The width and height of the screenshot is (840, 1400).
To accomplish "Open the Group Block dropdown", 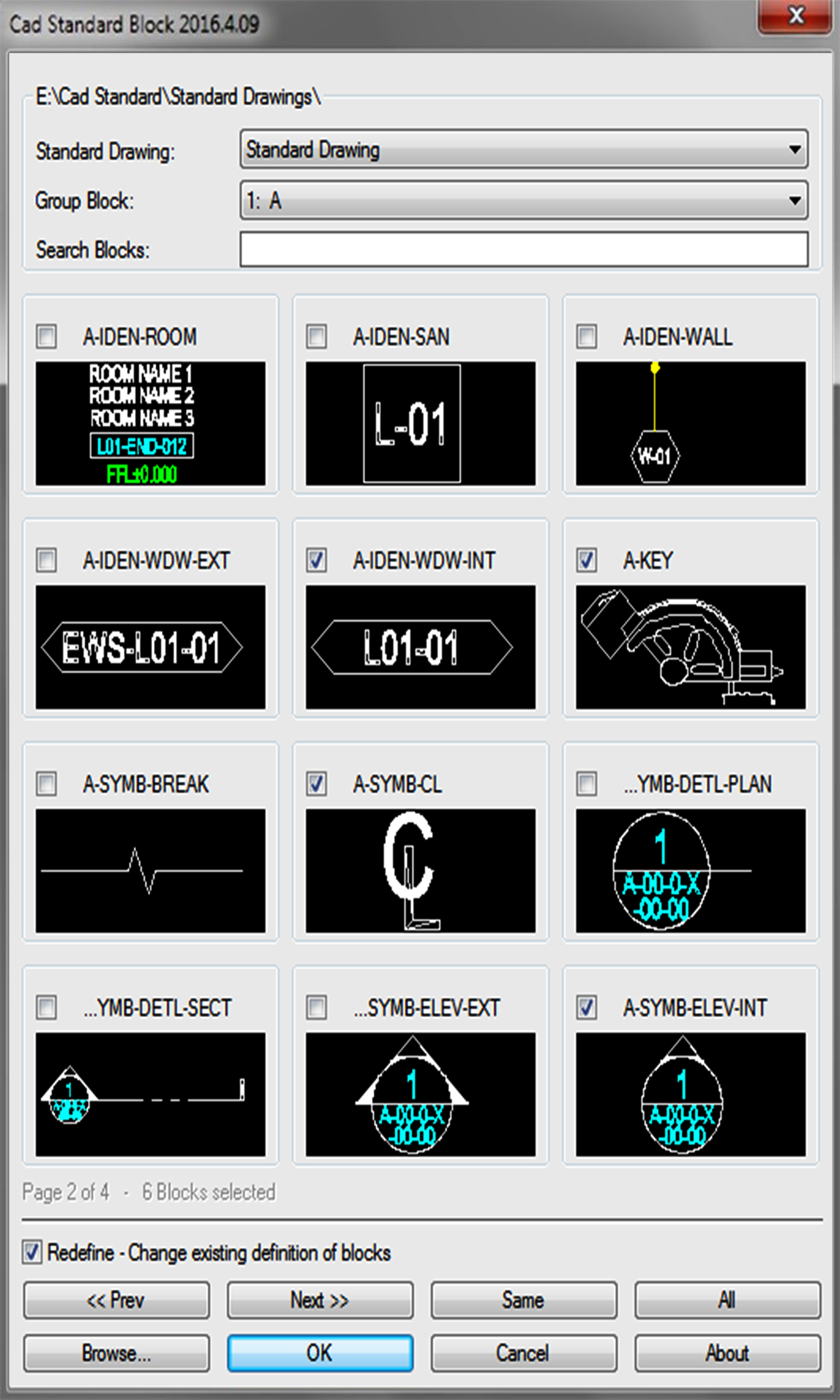I will (x=794, y=201).
